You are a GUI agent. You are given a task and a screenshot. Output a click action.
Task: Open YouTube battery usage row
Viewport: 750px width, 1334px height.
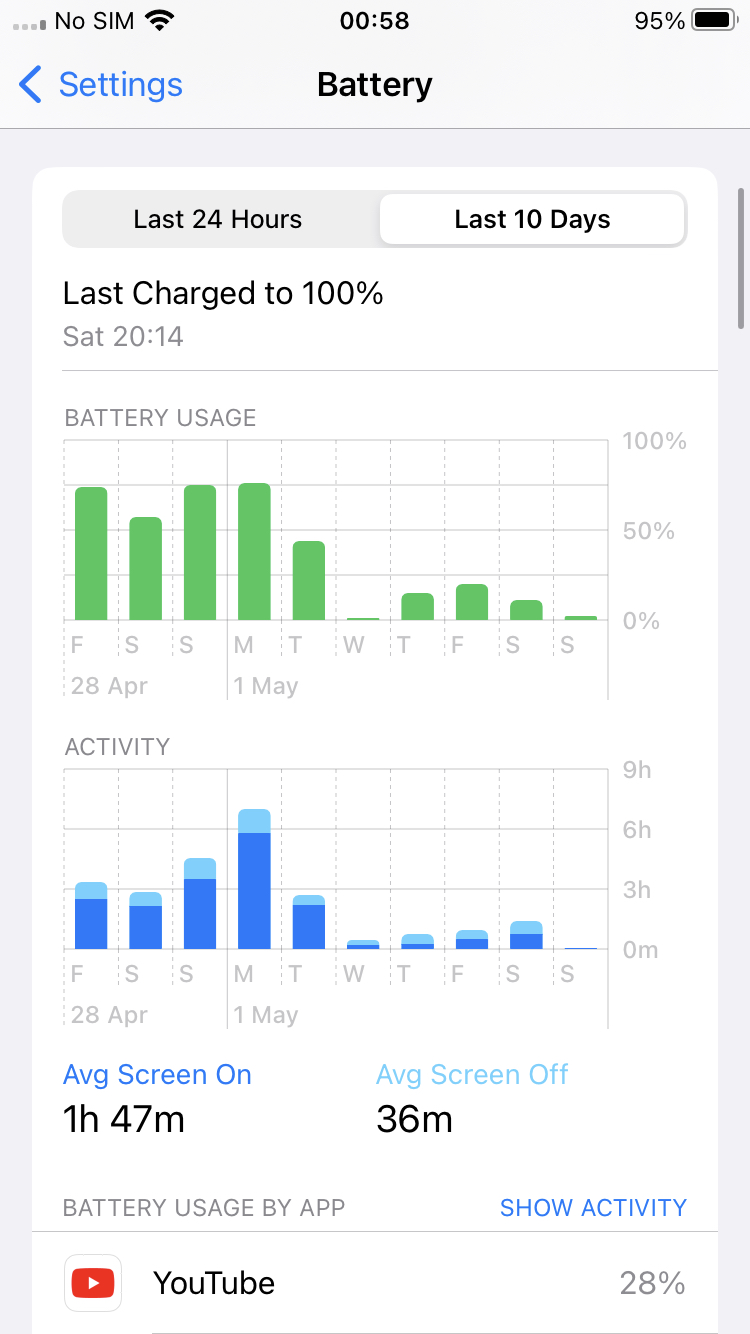pos(375,1283)
